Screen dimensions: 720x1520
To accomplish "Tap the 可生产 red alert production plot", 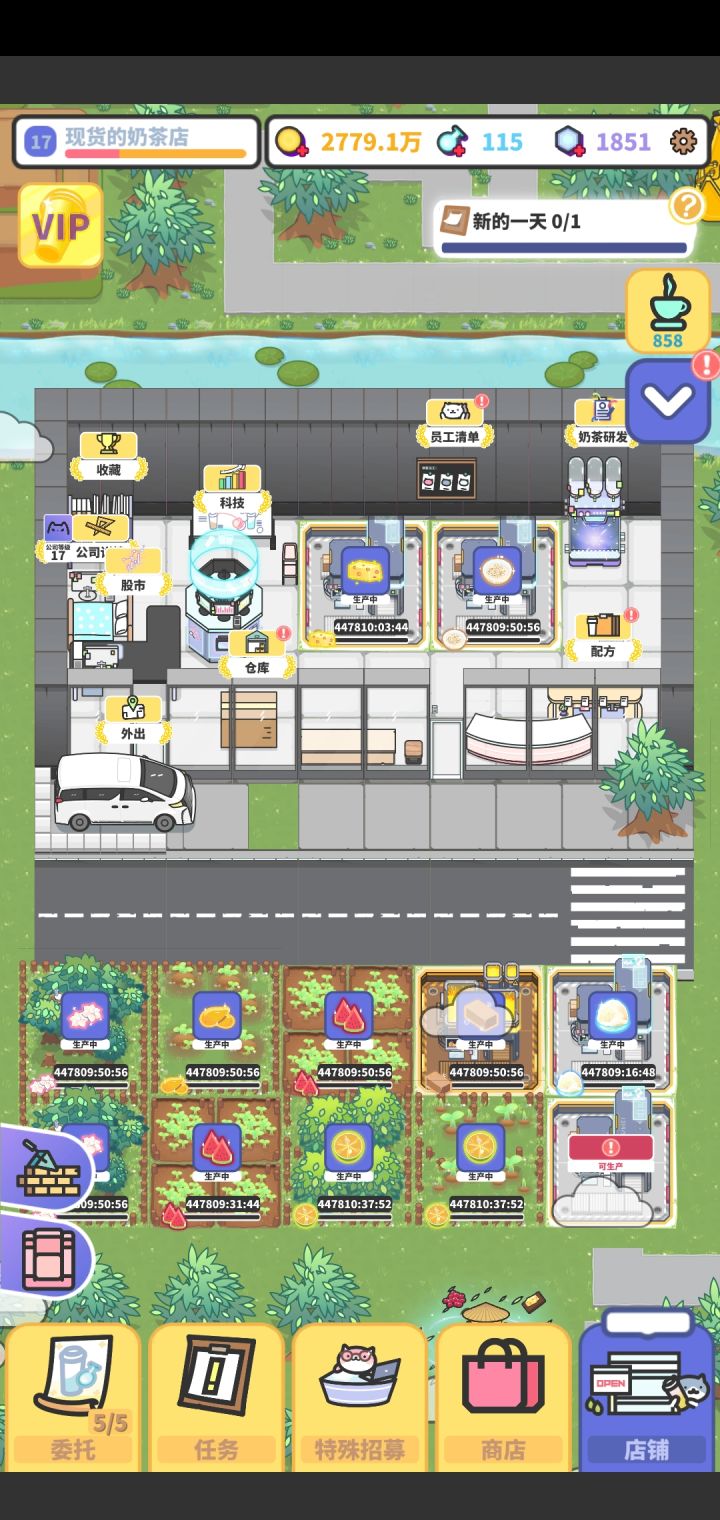I will click(x=611, y=1148).
